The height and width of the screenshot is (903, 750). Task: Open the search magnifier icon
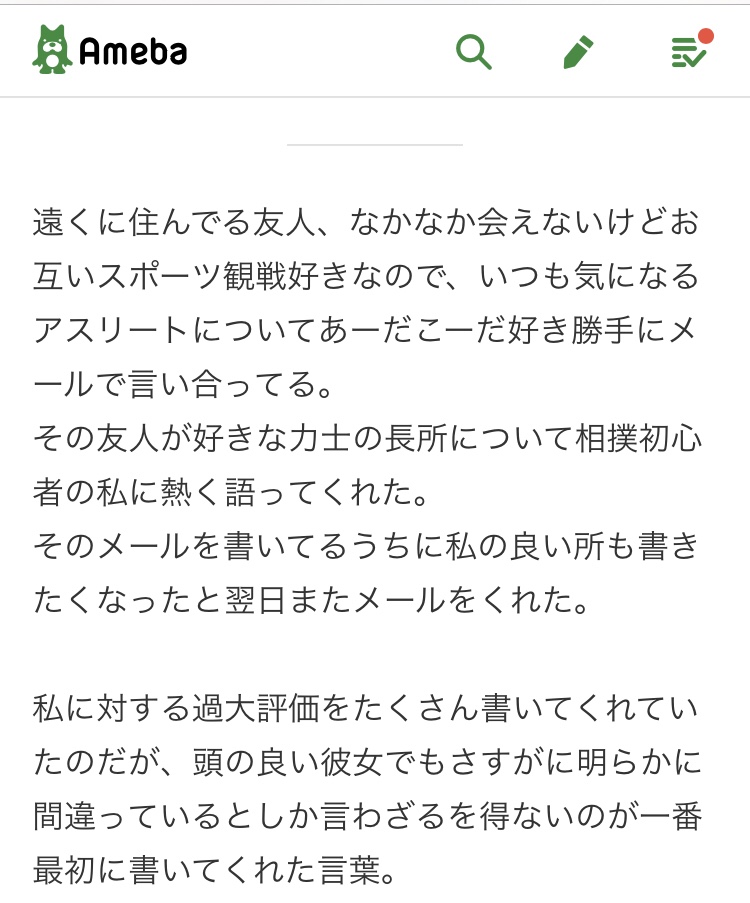[474, 51]
